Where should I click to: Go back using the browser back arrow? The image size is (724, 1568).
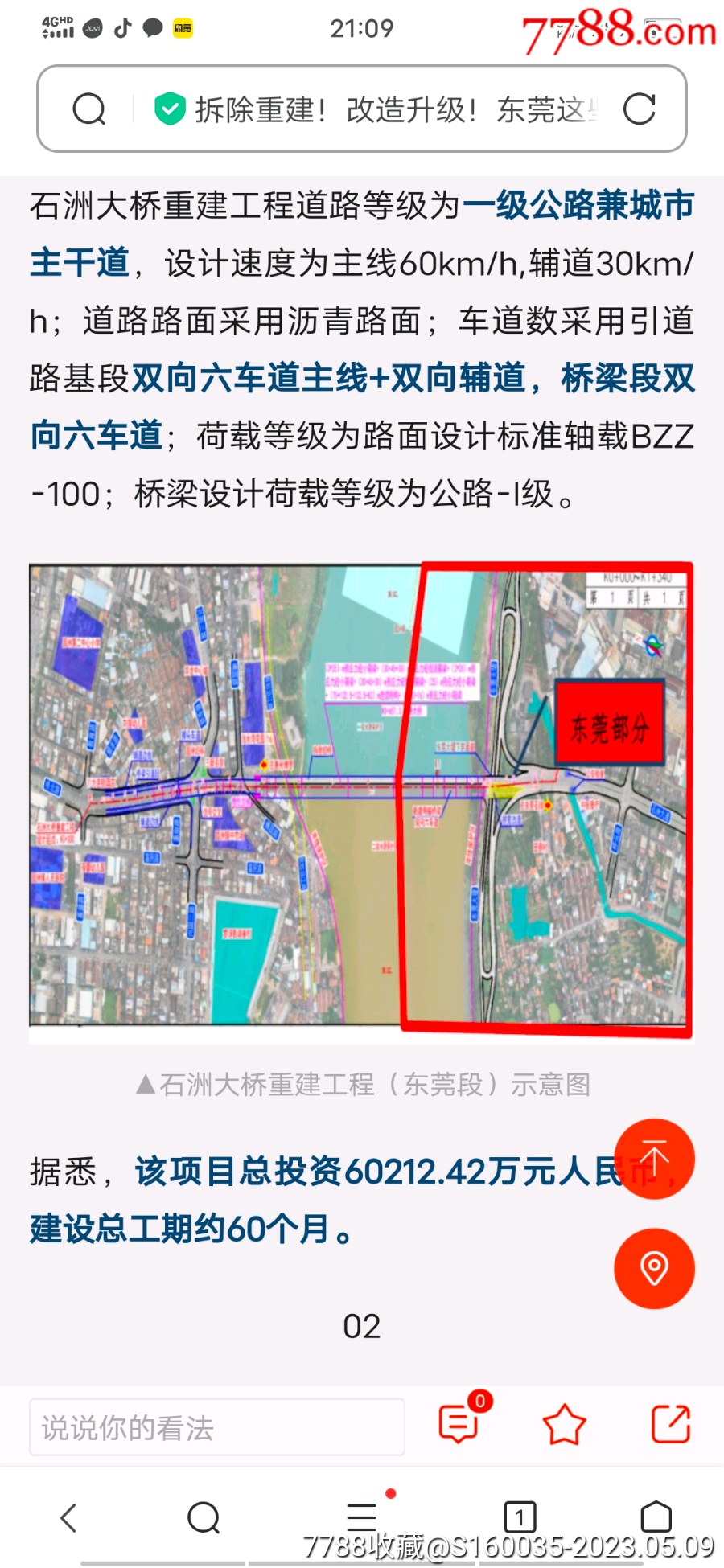pyautogui.click(x=69, y=1517)
